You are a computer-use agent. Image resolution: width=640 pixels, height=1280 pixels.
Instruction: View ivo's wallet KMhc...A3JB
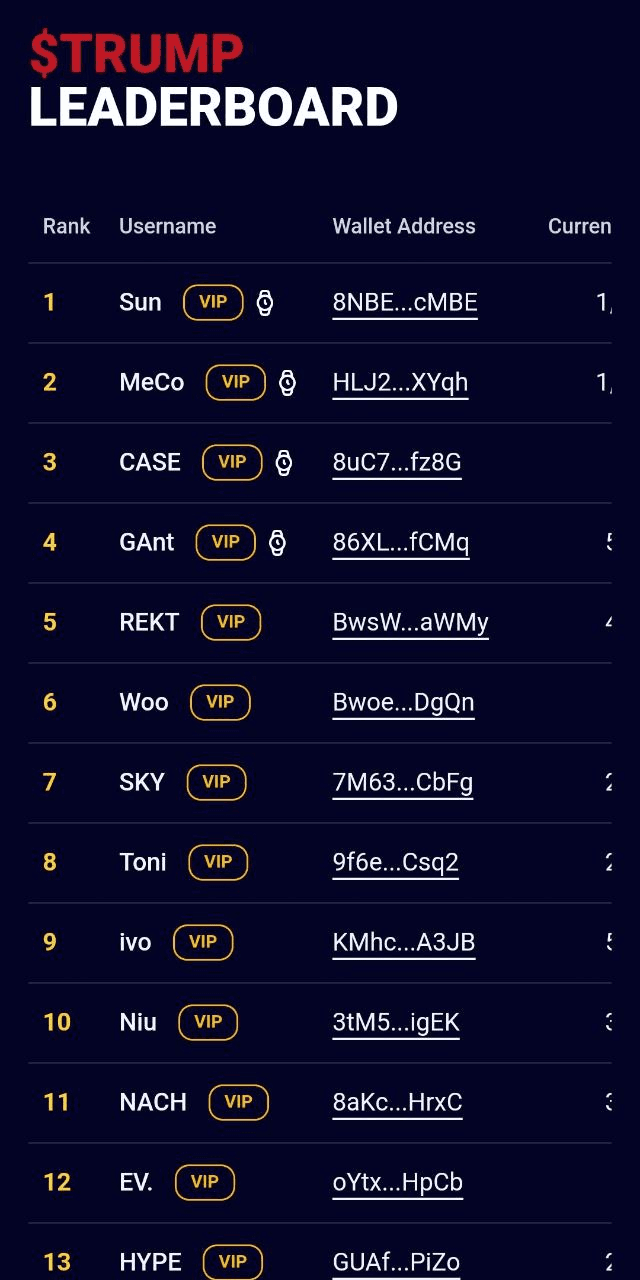(x=404, y=942)
